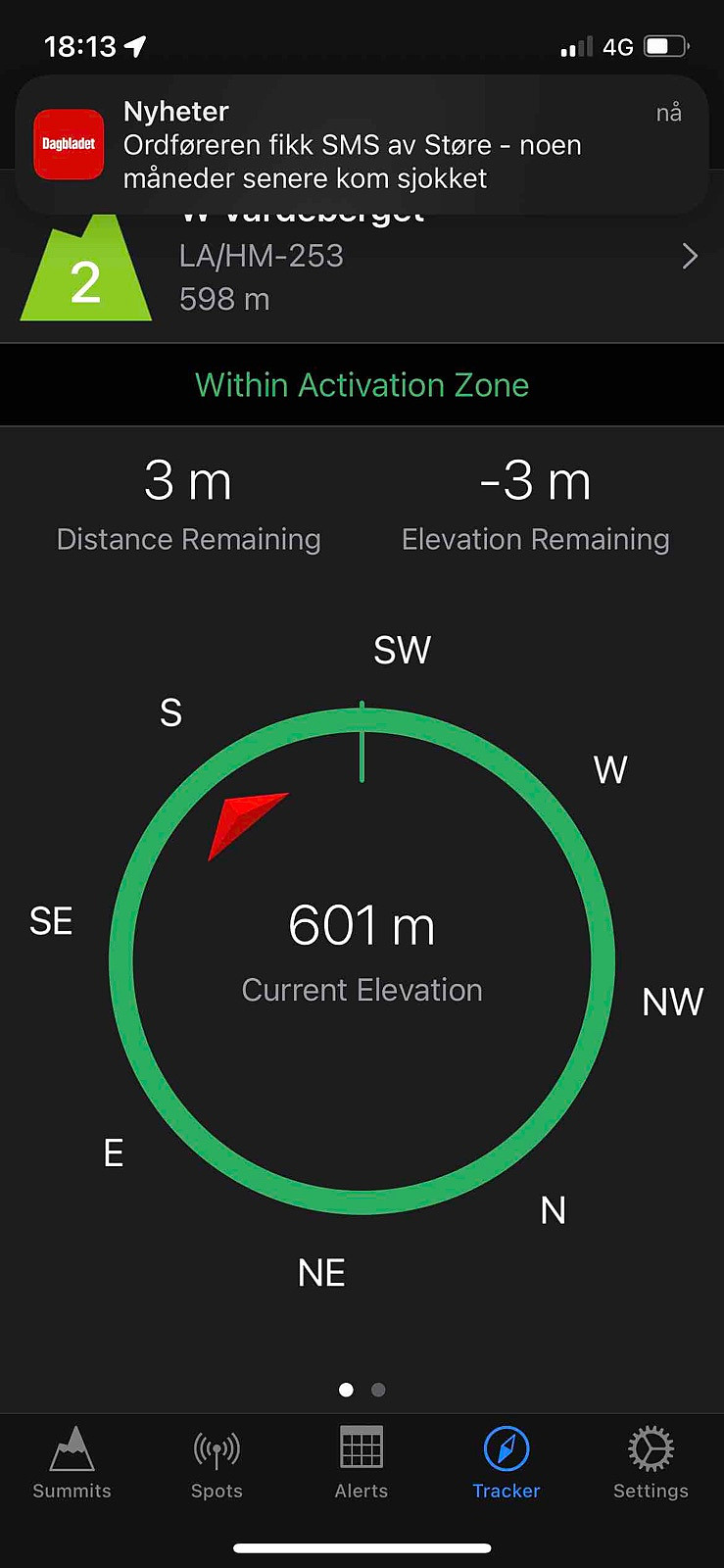Select the Tracker tab
Image resolution: width=724 pixels, height=1568 pixels.
pos(507,1463)
